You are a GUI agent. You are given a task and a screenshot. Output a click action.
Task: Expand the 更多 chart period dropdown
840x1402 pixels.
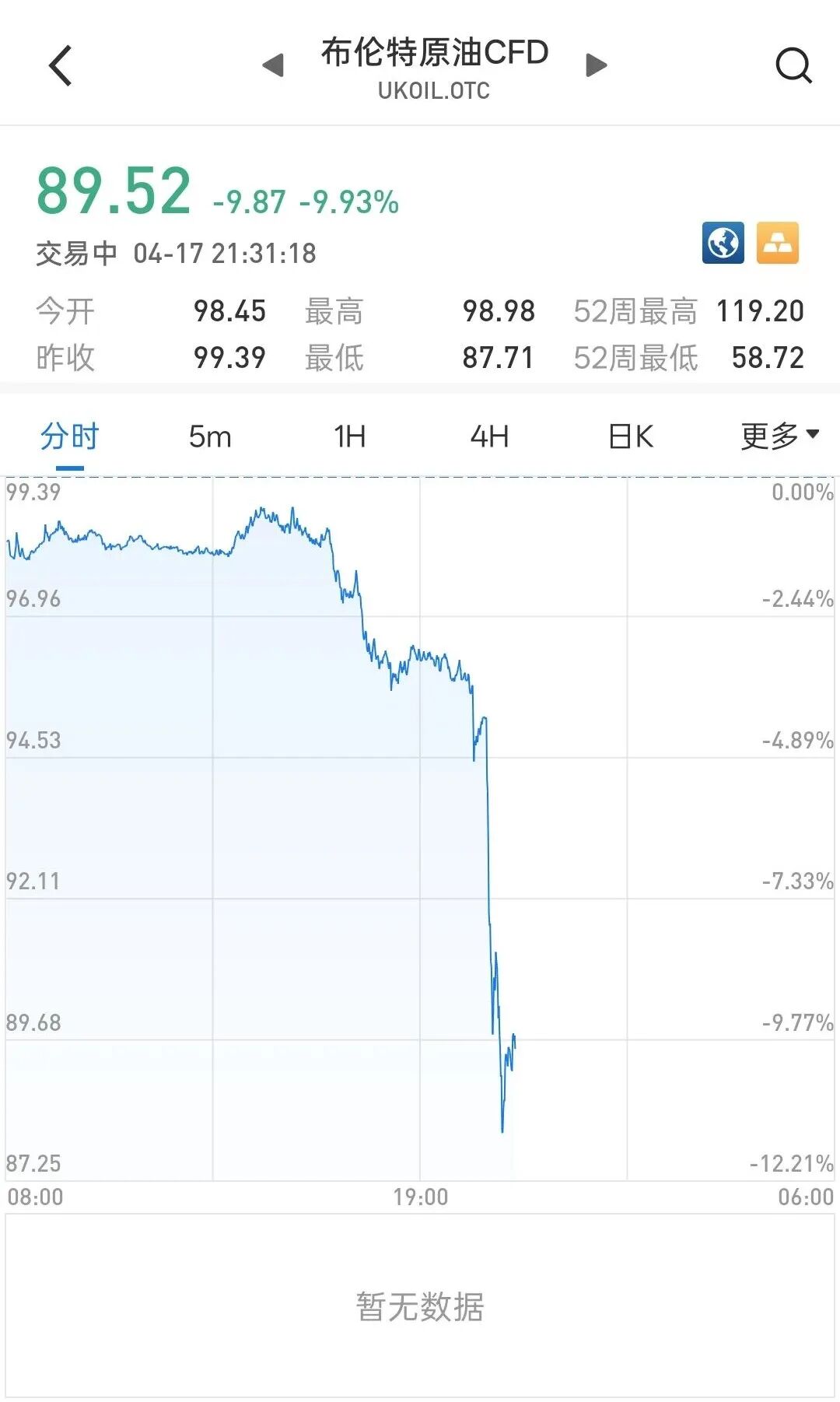779,436
